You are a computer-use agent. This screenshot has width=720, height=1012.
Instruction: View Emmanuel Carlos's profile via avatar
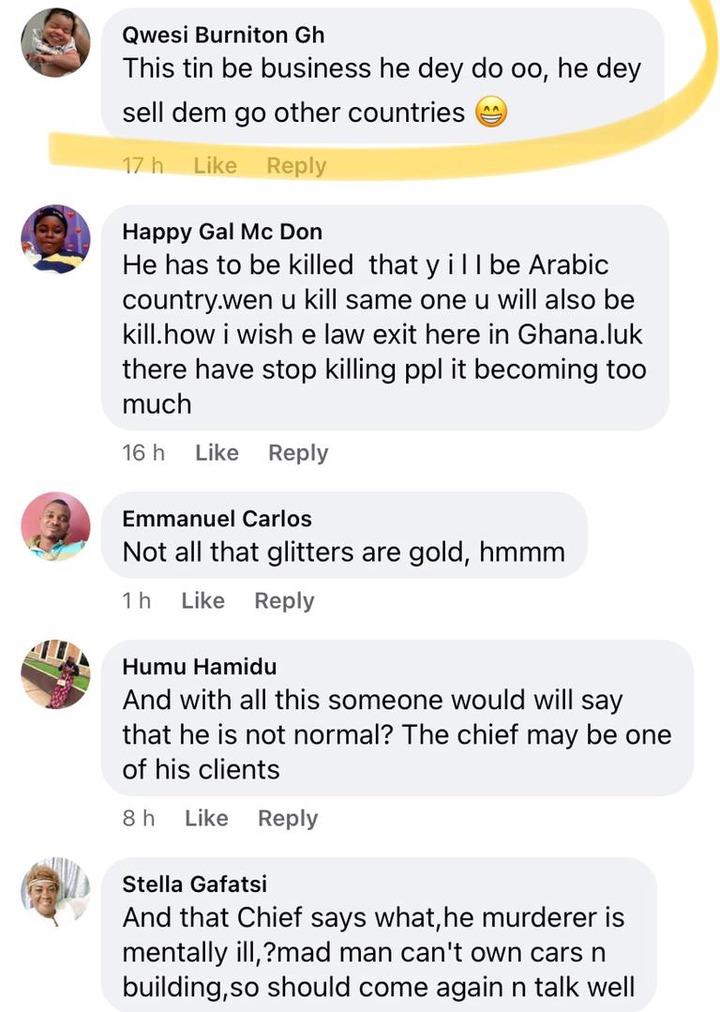coord(56,527)
